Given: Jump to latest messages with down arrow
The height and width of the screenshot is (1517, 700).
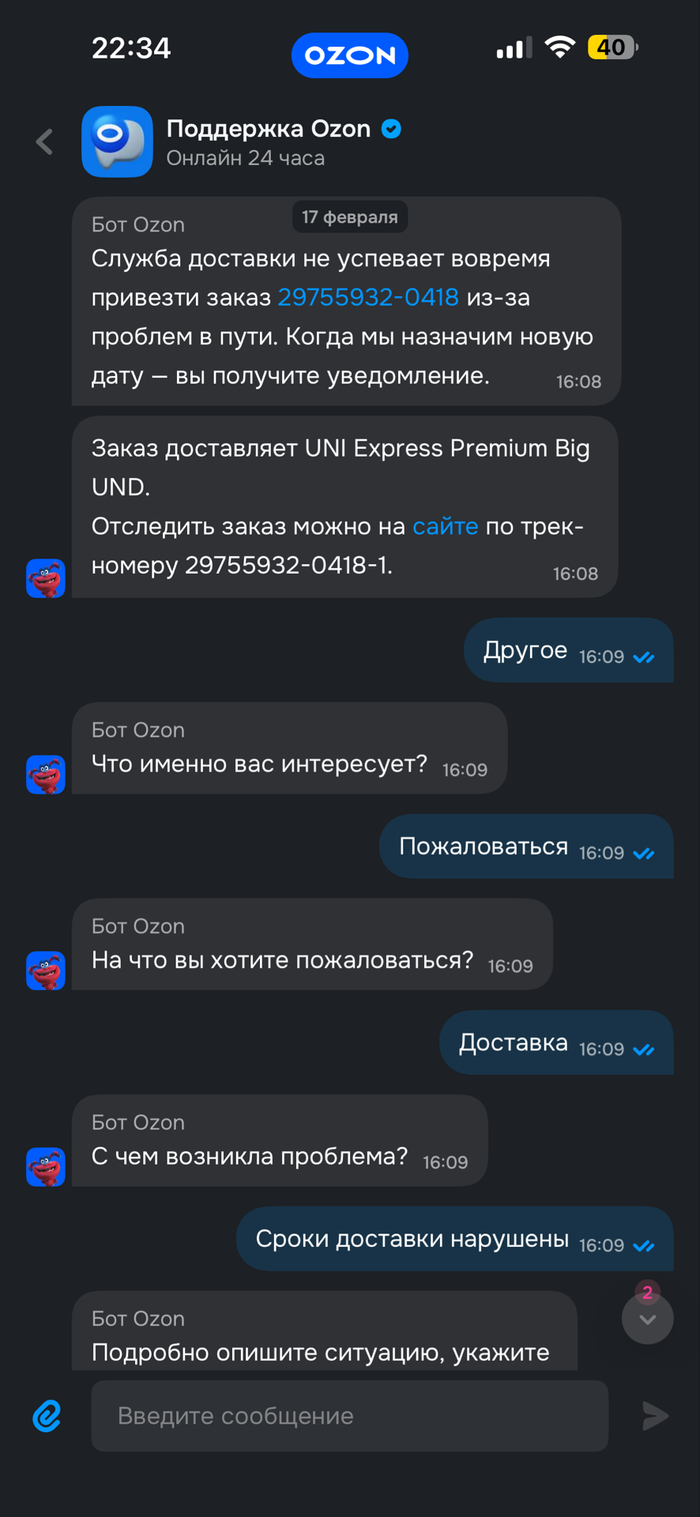Looking at the screenshot, I should click(x=647, y=1319).
